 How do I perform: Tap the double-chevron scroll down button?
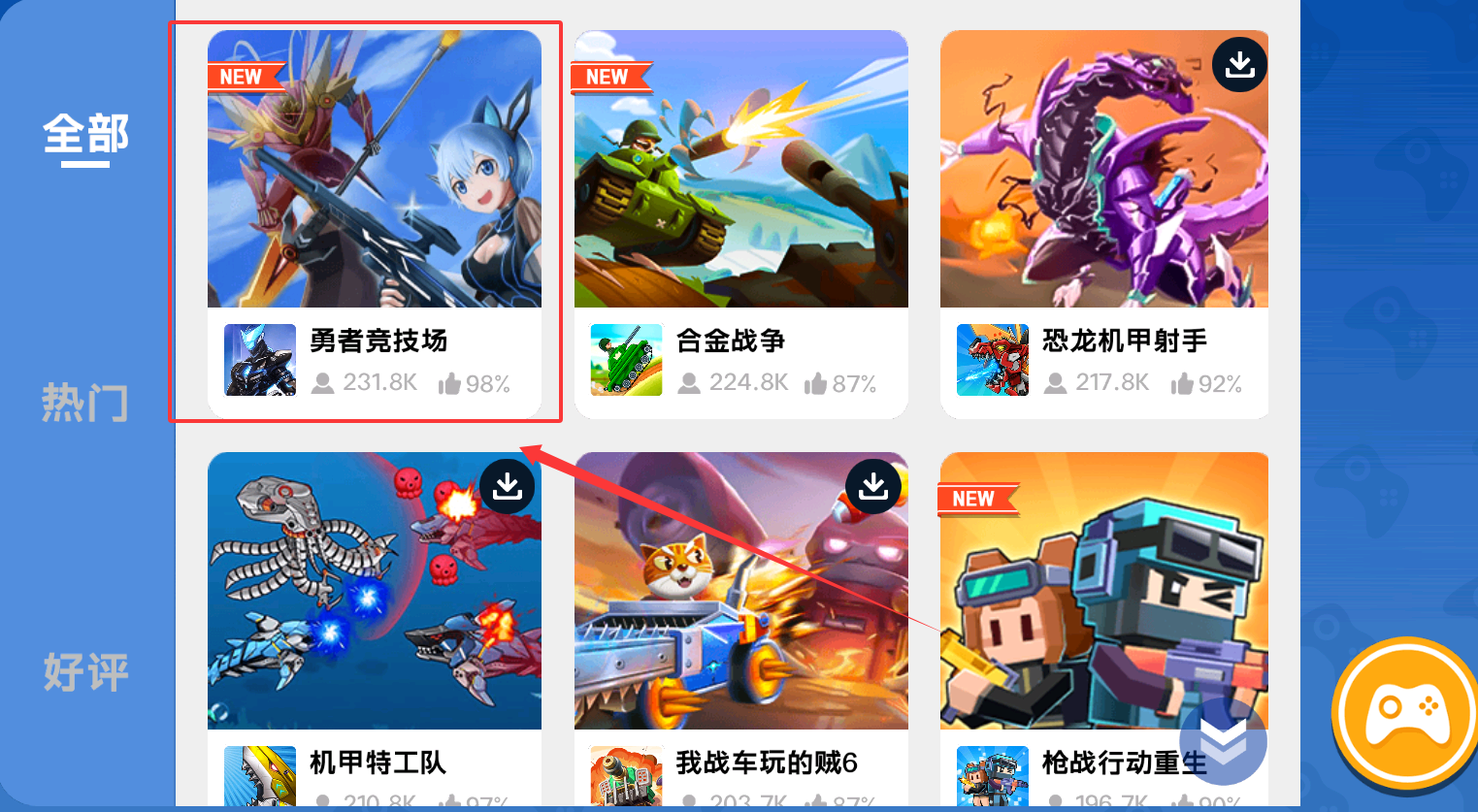click(x=1222, y=742)
